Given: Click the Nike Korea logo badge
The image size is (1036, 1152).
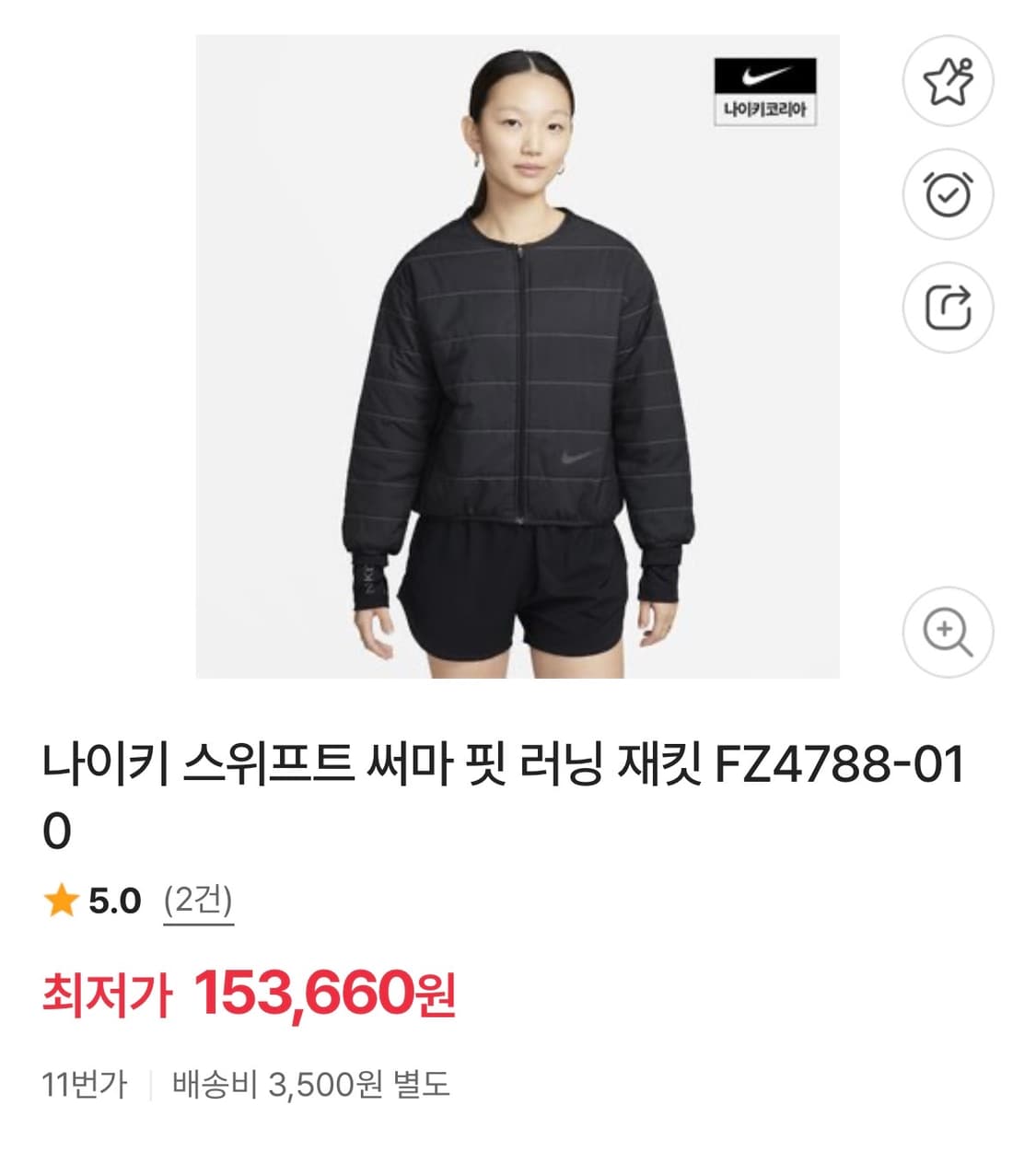Looking at the screenshot, I should coord(767,89).
